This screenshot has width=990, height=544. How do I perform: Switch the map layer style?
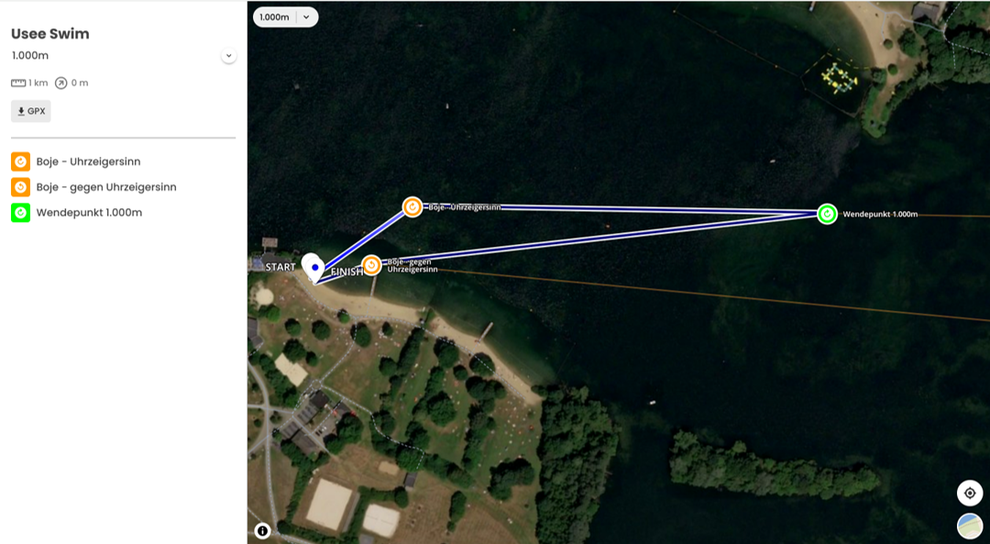969,526
